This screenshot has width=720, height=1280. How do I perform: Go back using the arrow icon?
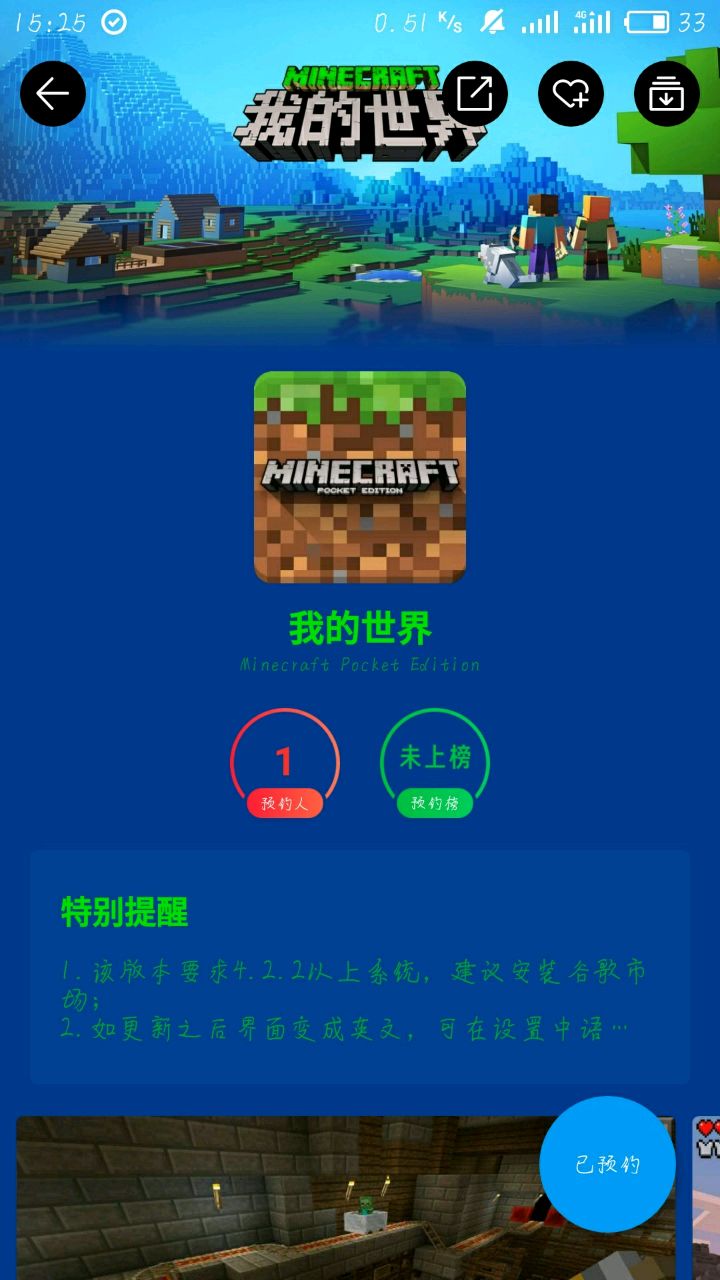click(x=53, y=94)
